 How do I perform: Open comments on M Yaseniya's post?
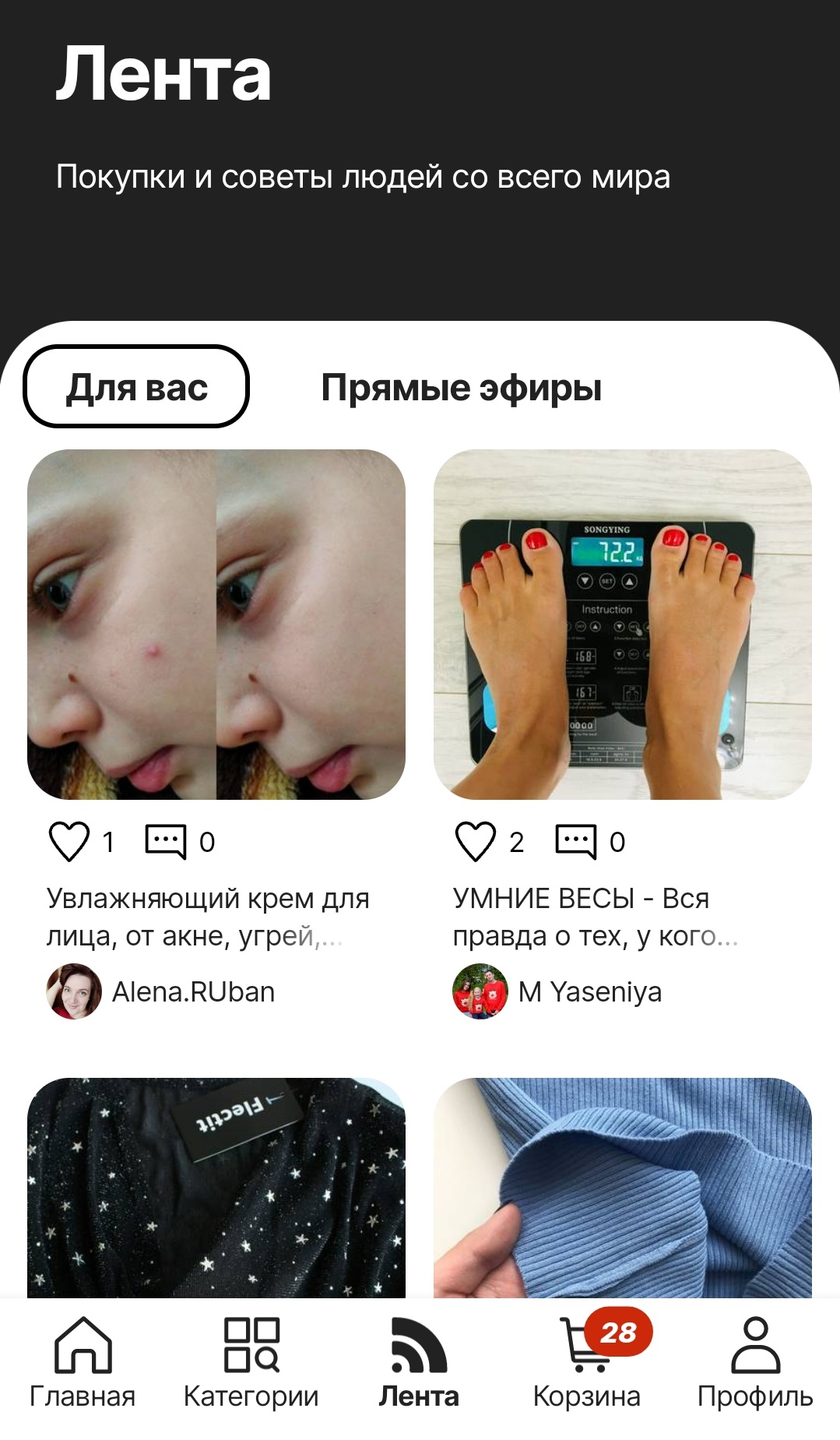pos(575,842)
